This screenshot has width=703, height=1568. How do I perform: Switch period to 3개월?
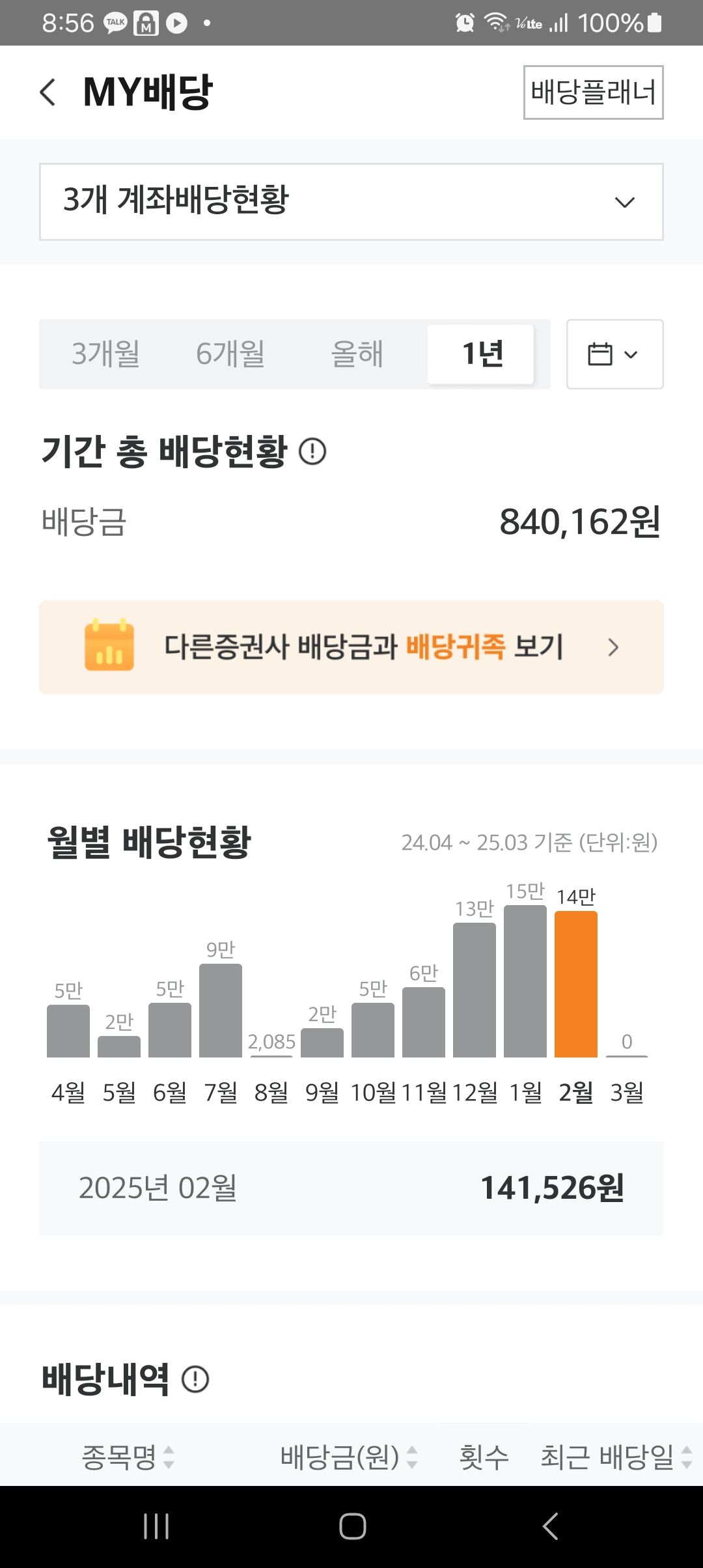click(105, 354)
